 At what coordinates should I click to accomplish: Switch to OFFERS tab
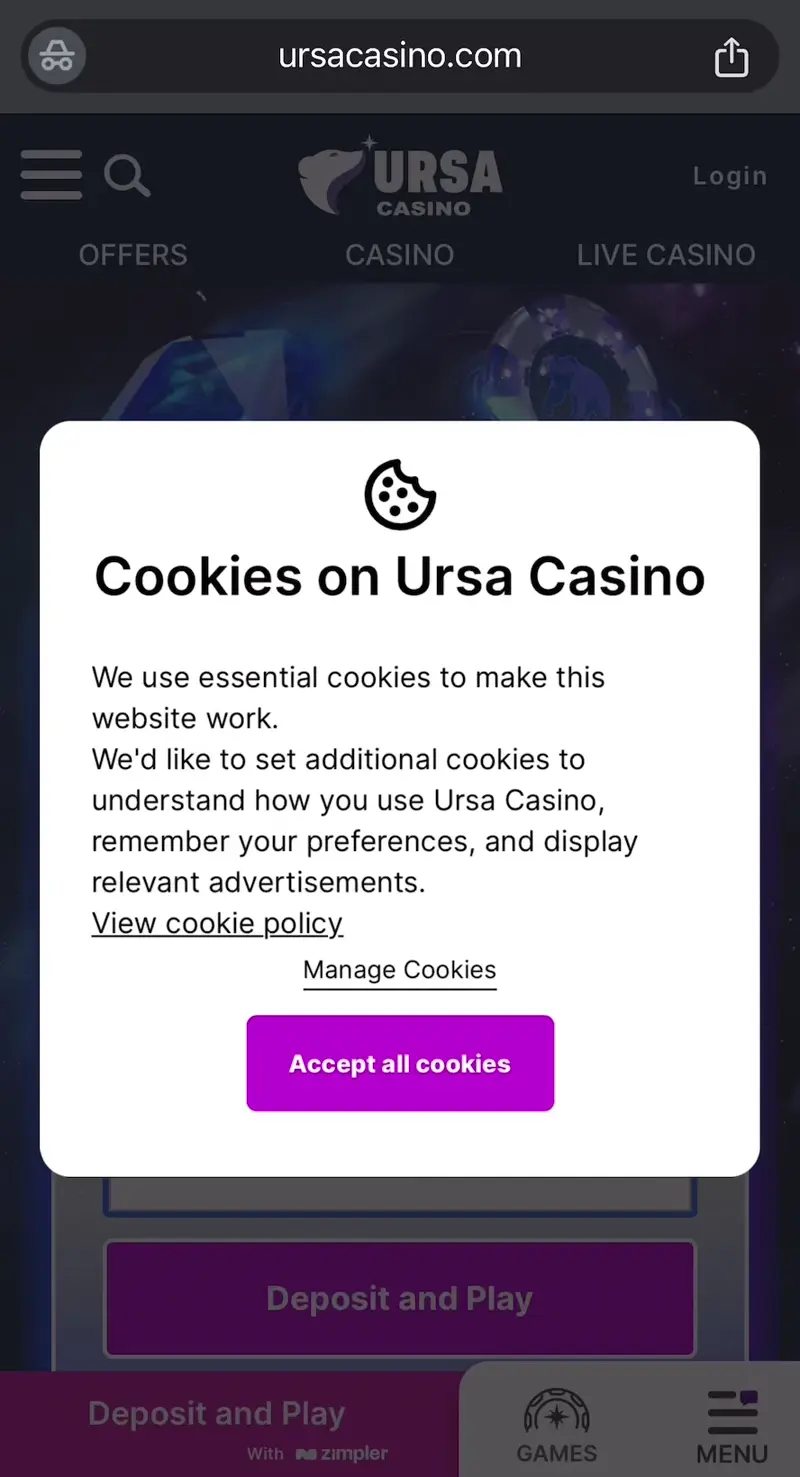133,255
